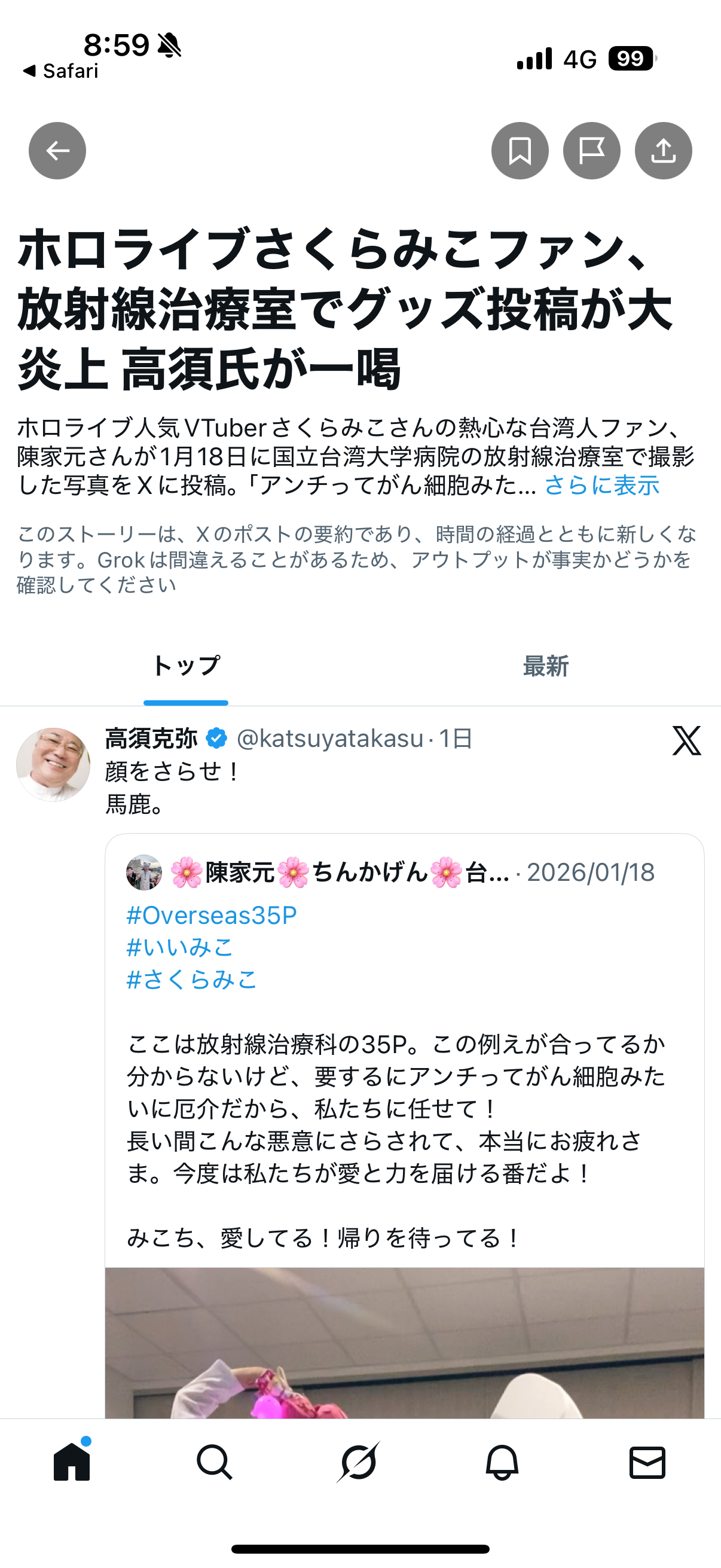Open the #Overseas35P hashtag

click(212, 916)
